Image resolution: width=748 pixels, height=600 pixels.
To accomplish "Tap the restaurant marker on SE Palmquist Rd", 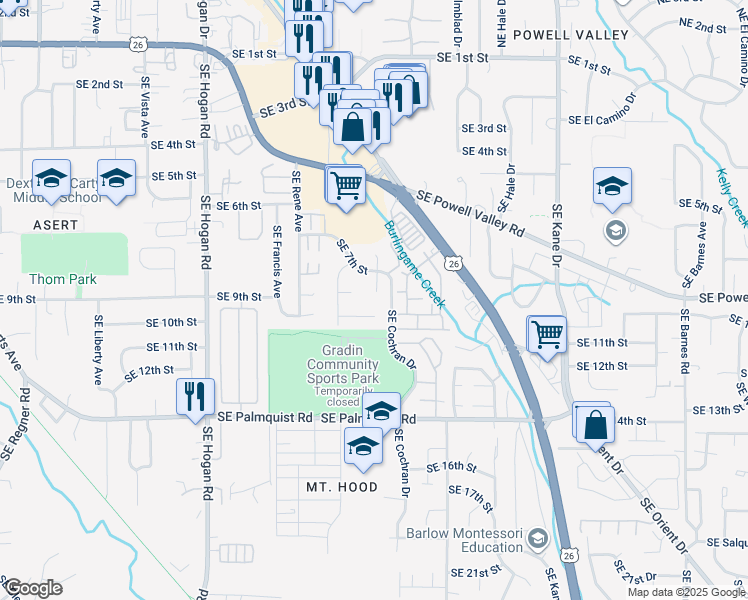I will (195, 397).
